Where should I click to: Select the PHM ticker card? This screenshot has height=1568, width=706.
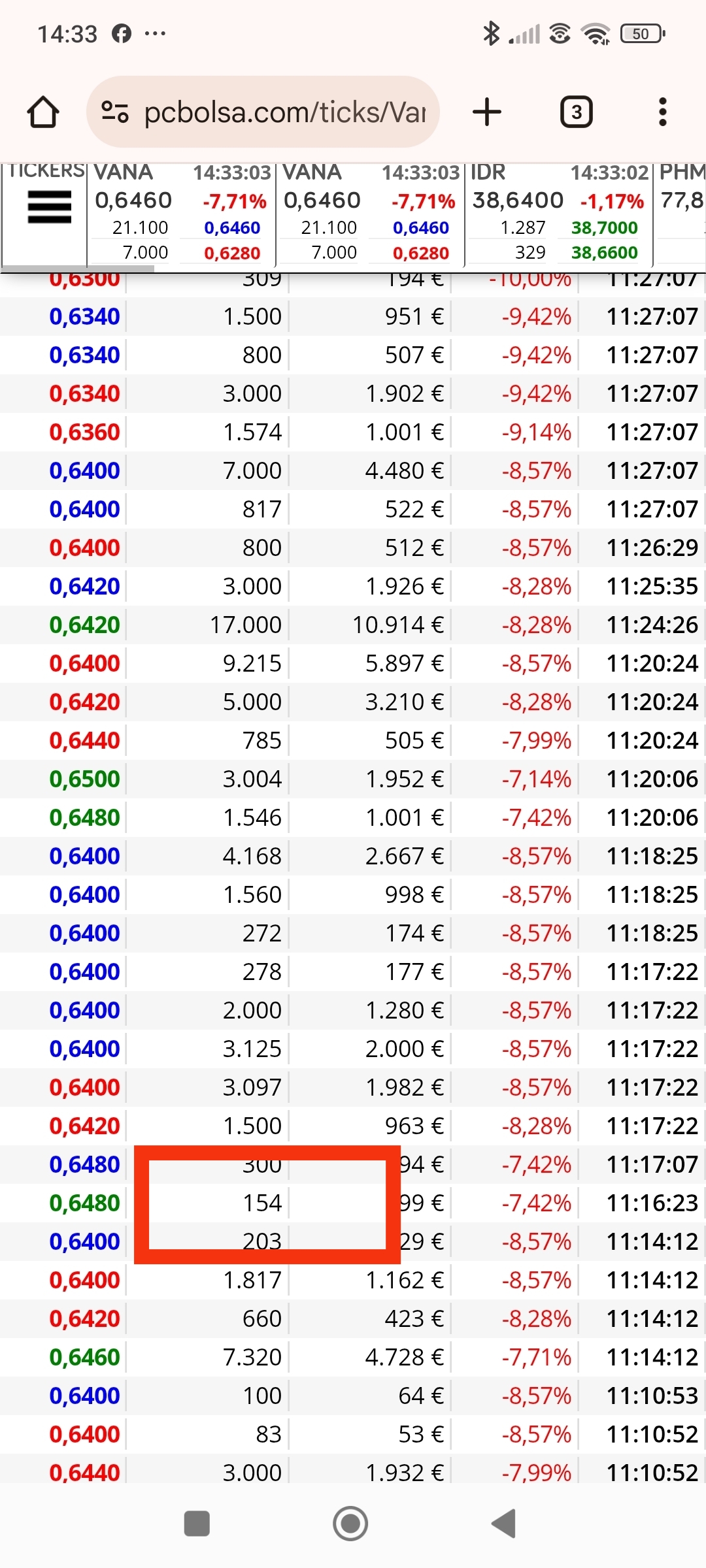(680, 214)
